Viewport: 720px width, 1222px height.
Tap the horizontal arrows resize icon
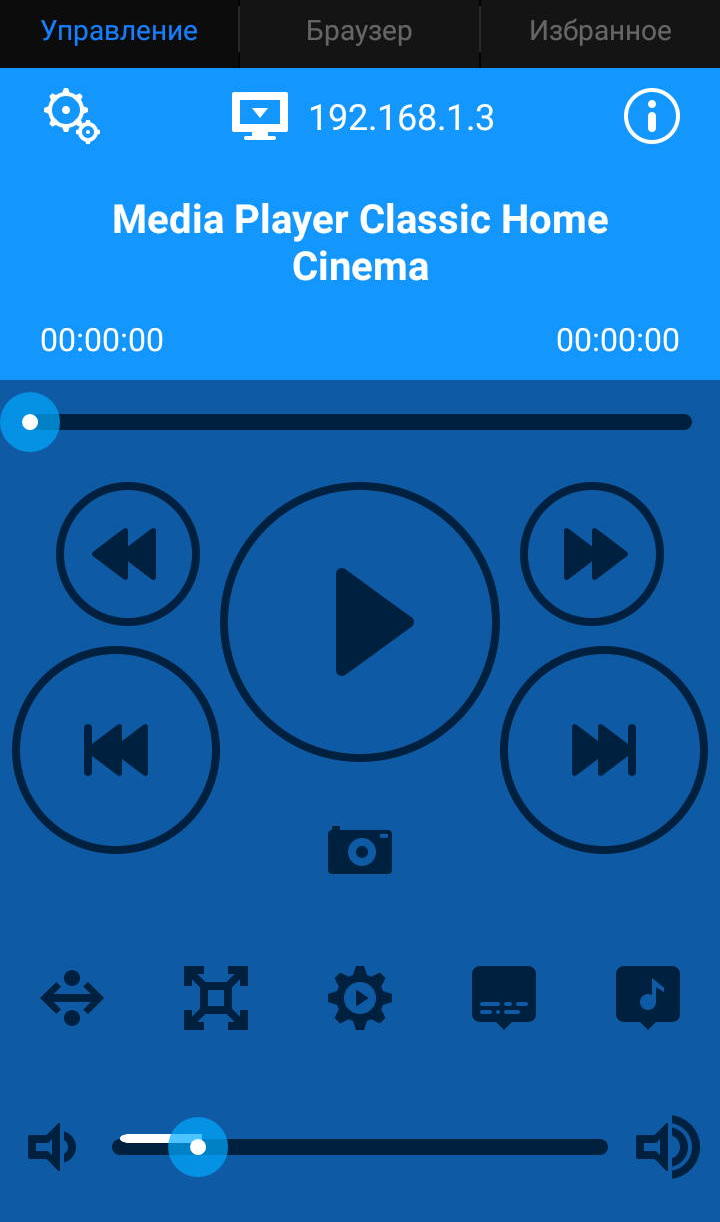click(x=72, y=997)
